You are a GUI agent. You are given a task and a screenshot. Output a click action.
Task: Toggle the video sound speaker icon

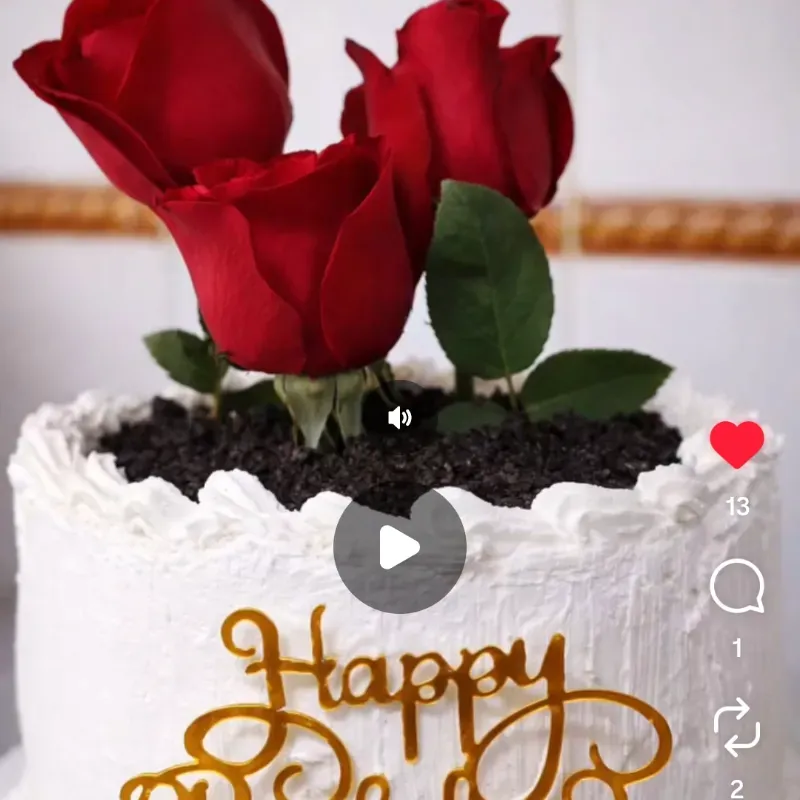pyautogui.click(x=399, y=417)
